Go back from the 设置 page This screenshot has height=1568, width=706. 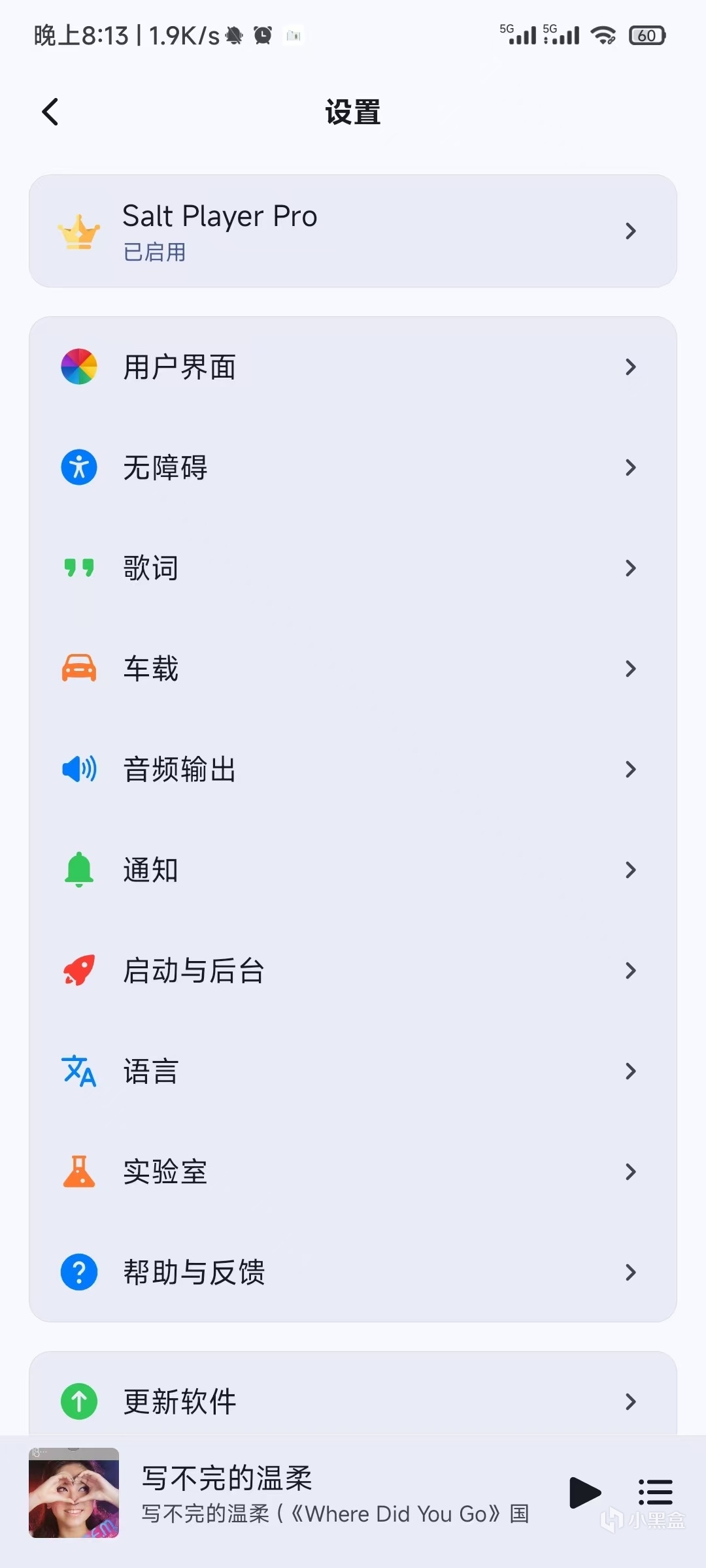click(x=50, y=112)
